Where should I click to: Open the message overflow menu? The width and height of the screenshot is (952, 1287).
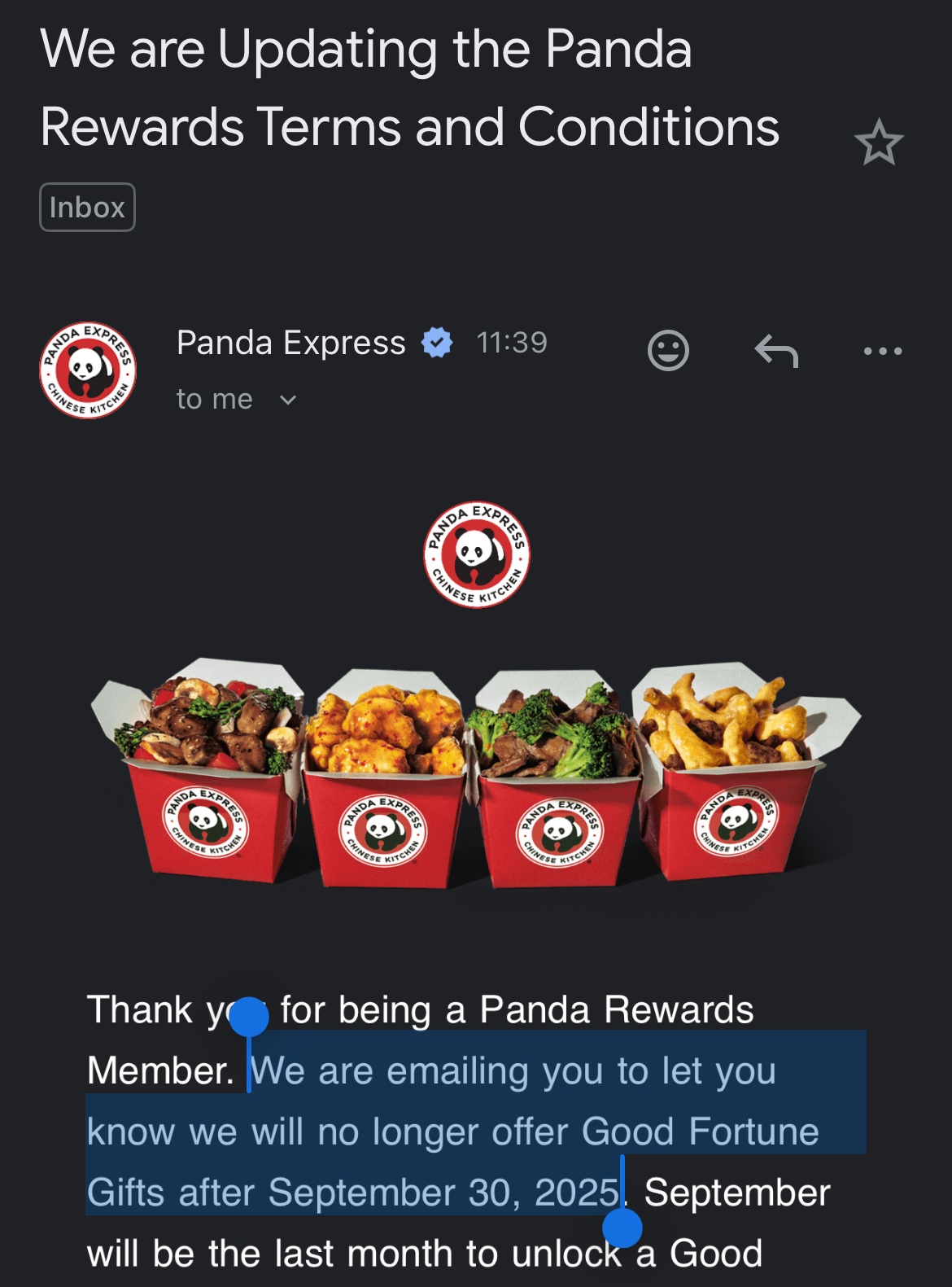coord(883,351)
